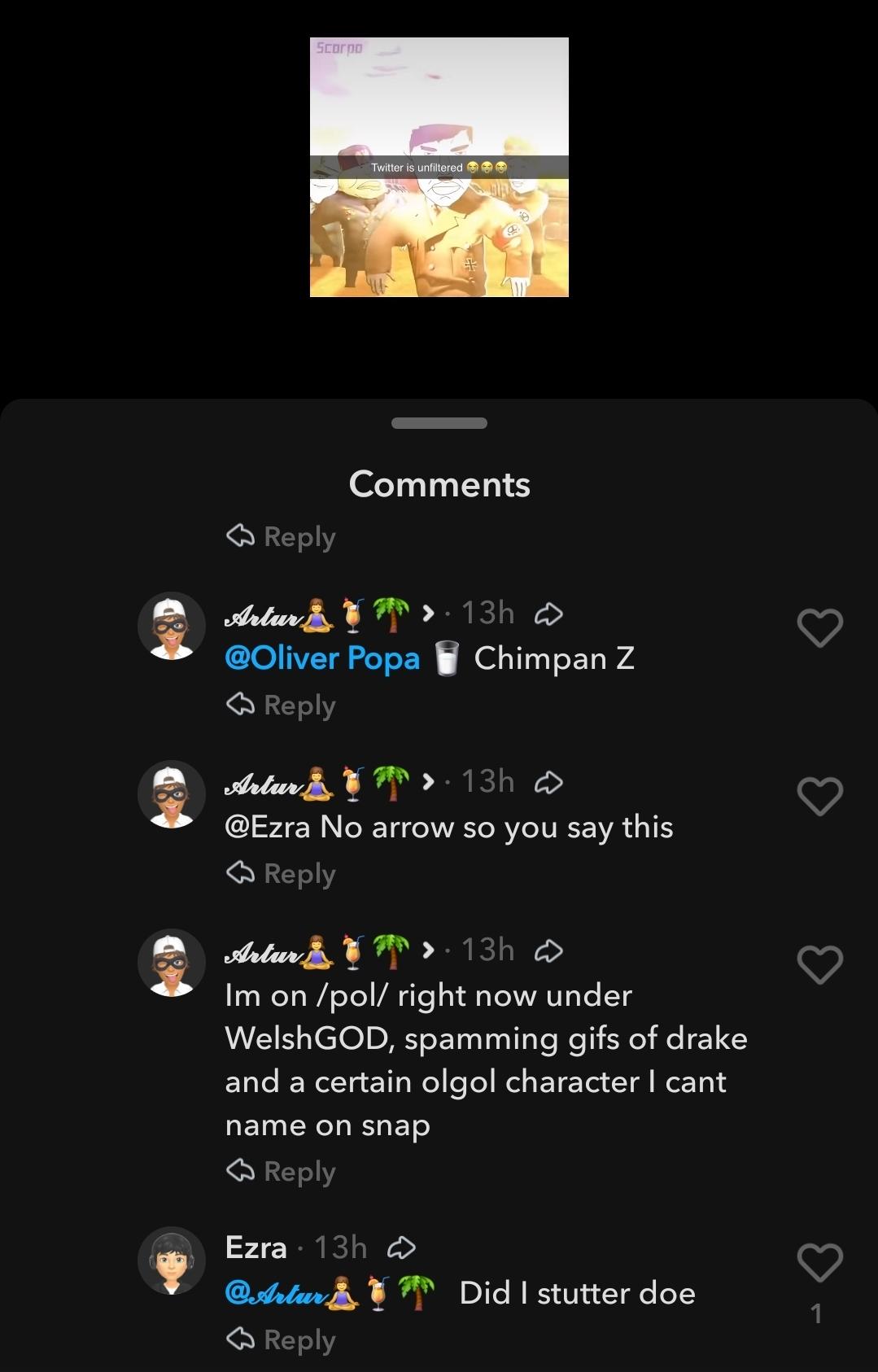Screen dimensions: 878x1372
Task: Reply to 'No arrow so you say this'
Action: pos(282,873)
